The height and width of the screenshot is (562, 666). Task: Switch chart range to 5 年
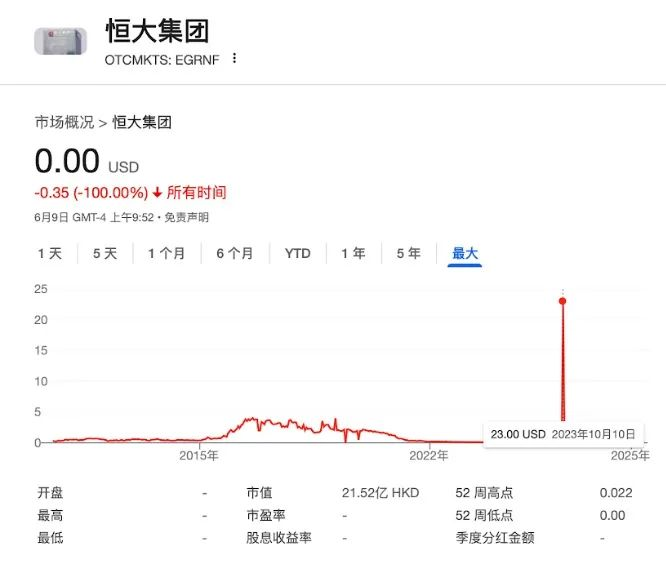coord(408,253)
